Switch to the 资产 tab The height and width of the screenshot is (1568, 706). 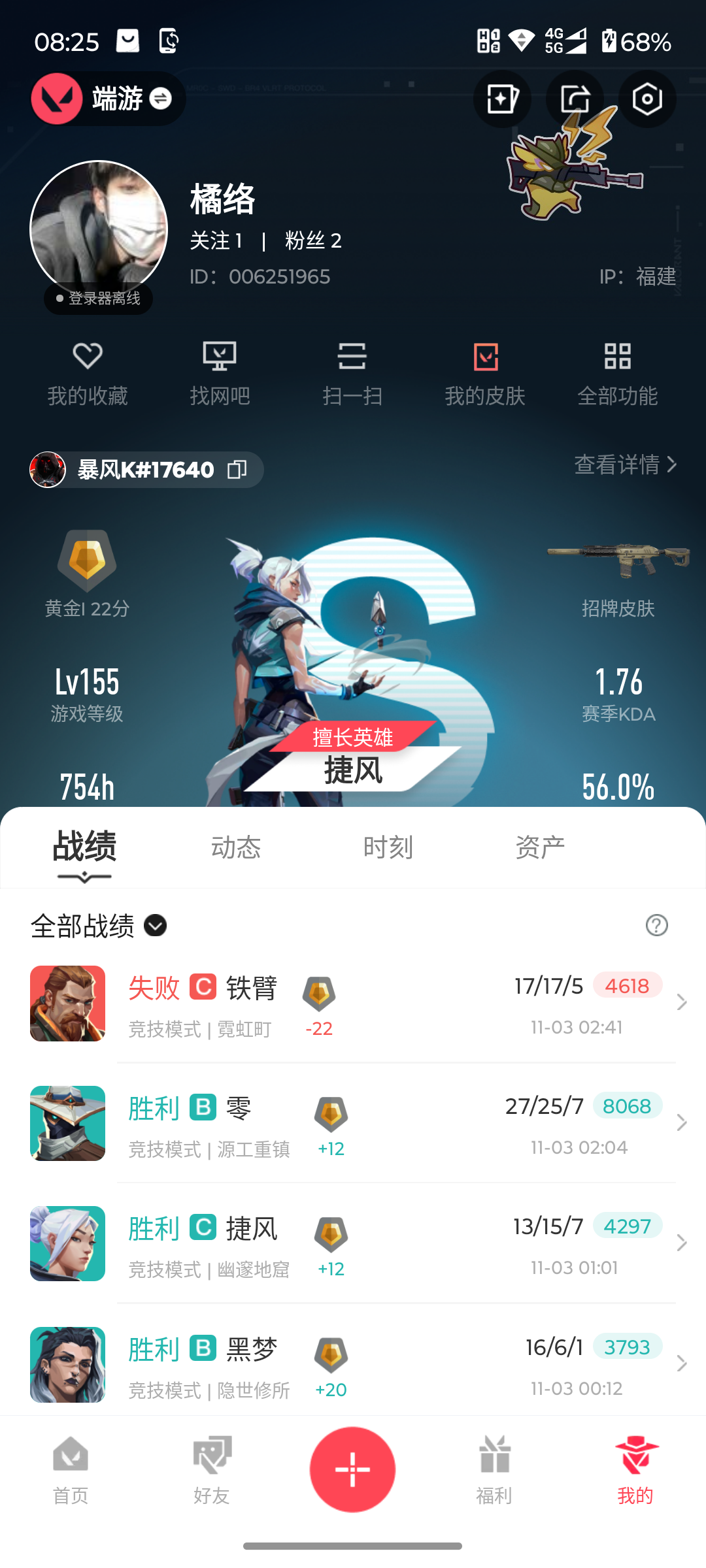tap(540, 847)
